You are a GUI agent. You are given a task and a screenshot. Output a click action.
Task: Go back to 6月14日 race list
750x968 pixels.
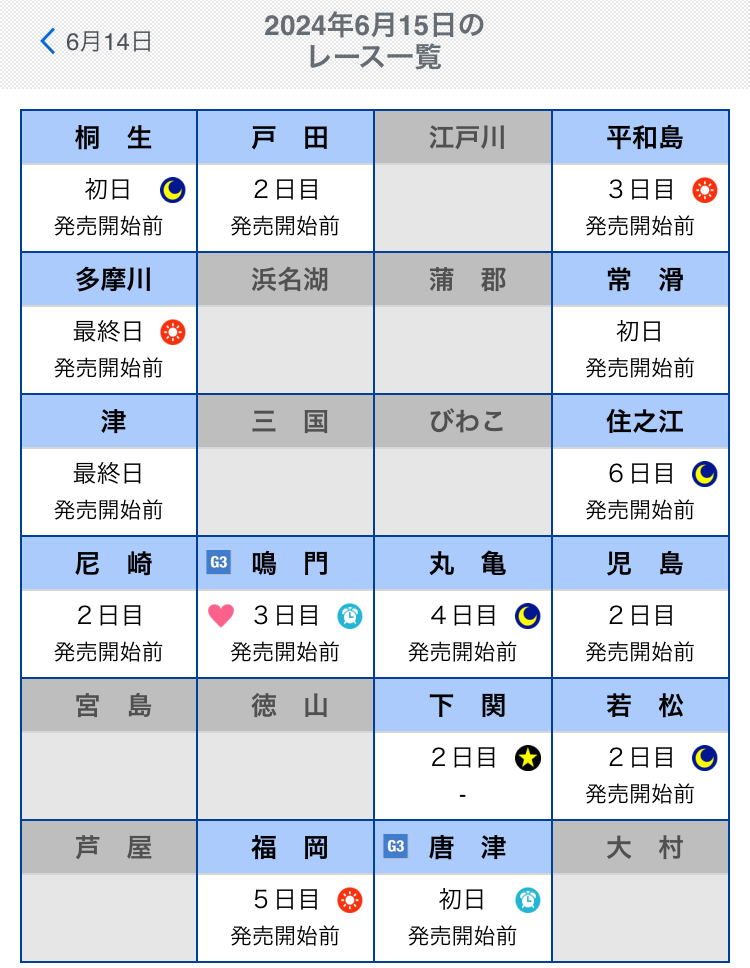pyautogui.click(x=95, y=41)
